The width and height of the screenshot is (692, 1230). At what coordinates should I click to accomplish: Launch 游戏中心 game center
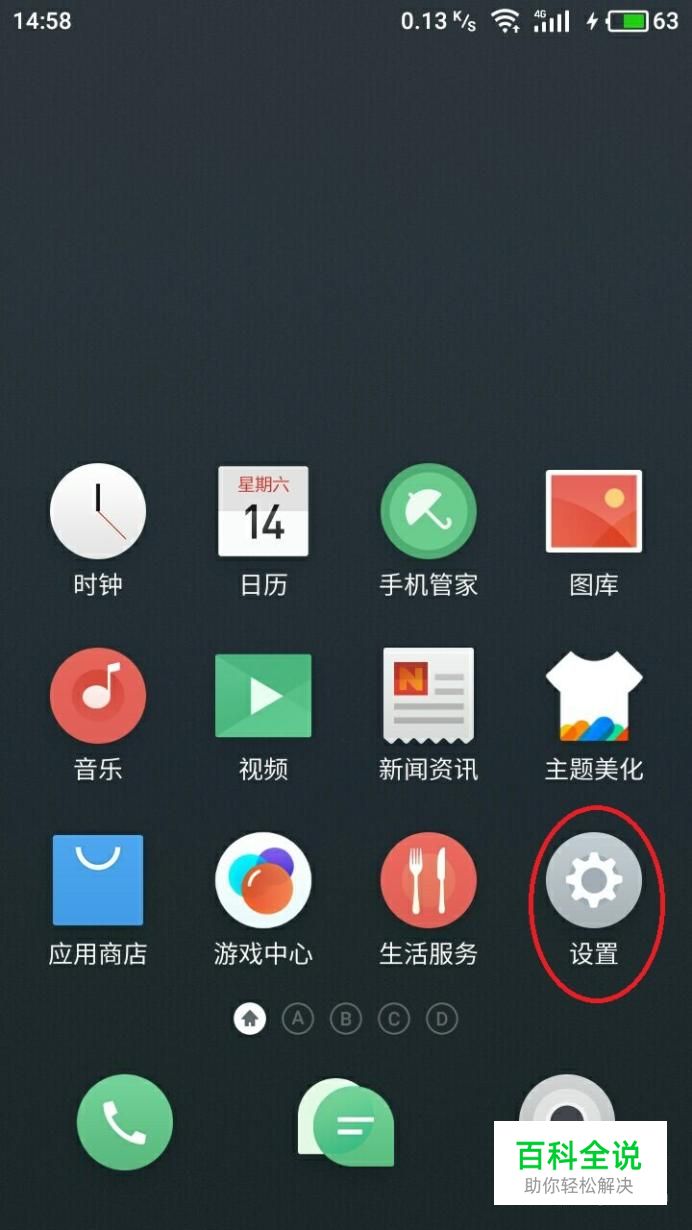coord(264,881)
